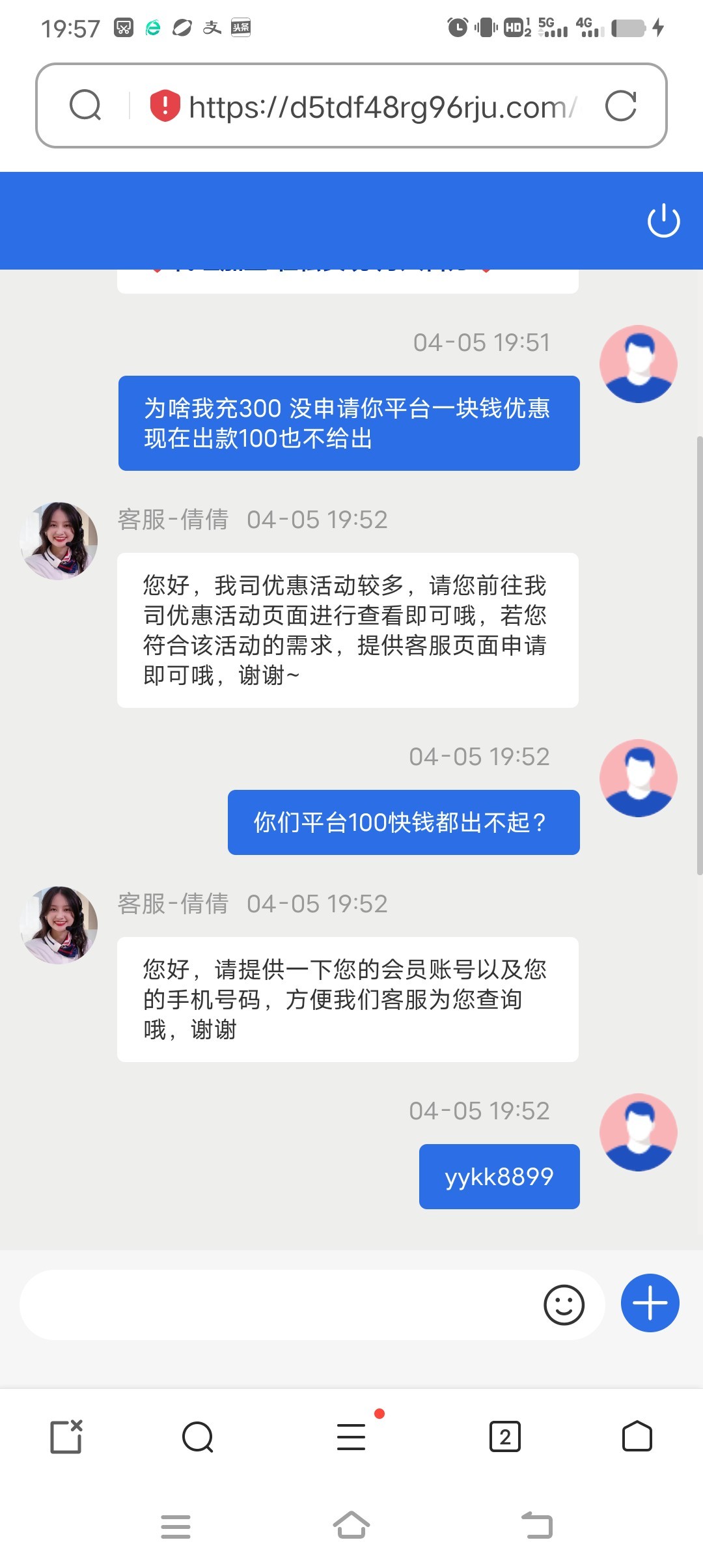The image size is (703, 1568).
Task: Reload the current web page
Action: 620,106
